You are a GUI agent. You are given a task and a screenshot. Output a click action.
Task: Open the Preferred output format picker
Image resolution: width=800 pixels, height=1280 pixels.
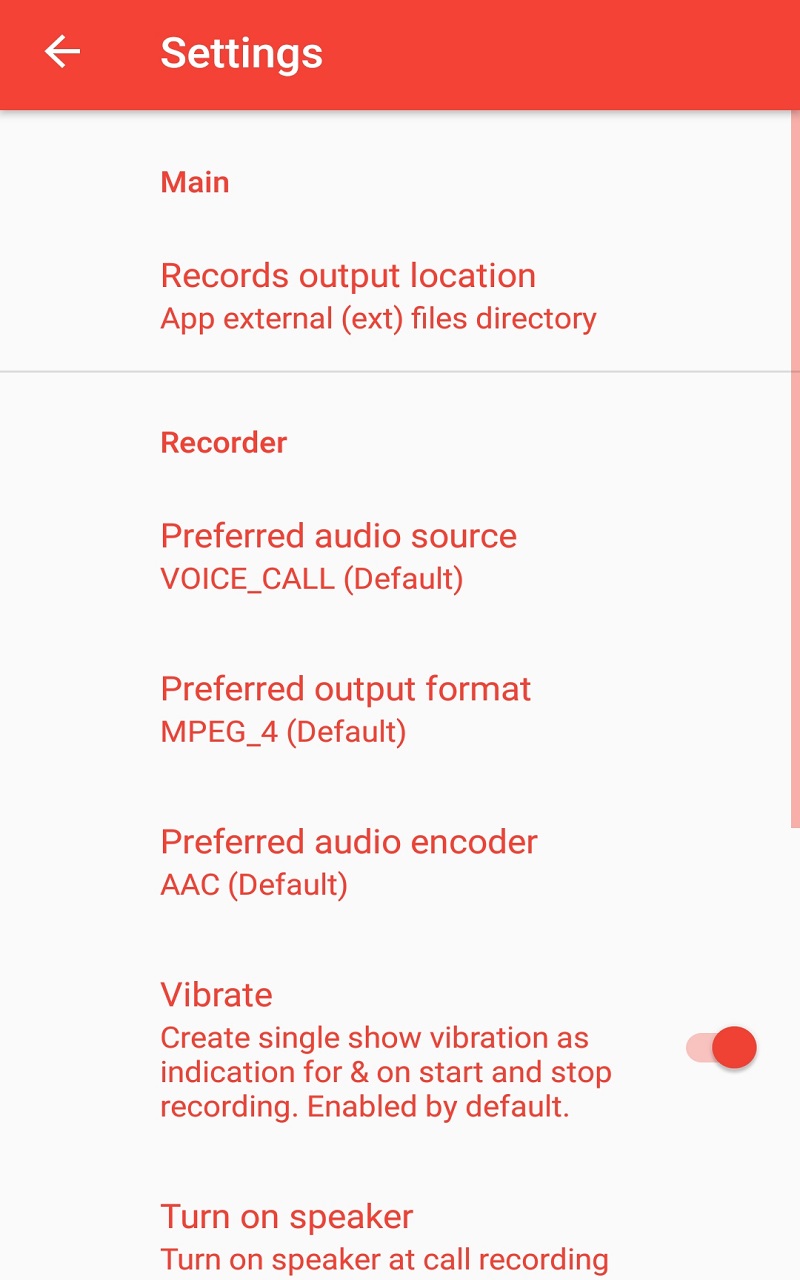tap(346, 707)
